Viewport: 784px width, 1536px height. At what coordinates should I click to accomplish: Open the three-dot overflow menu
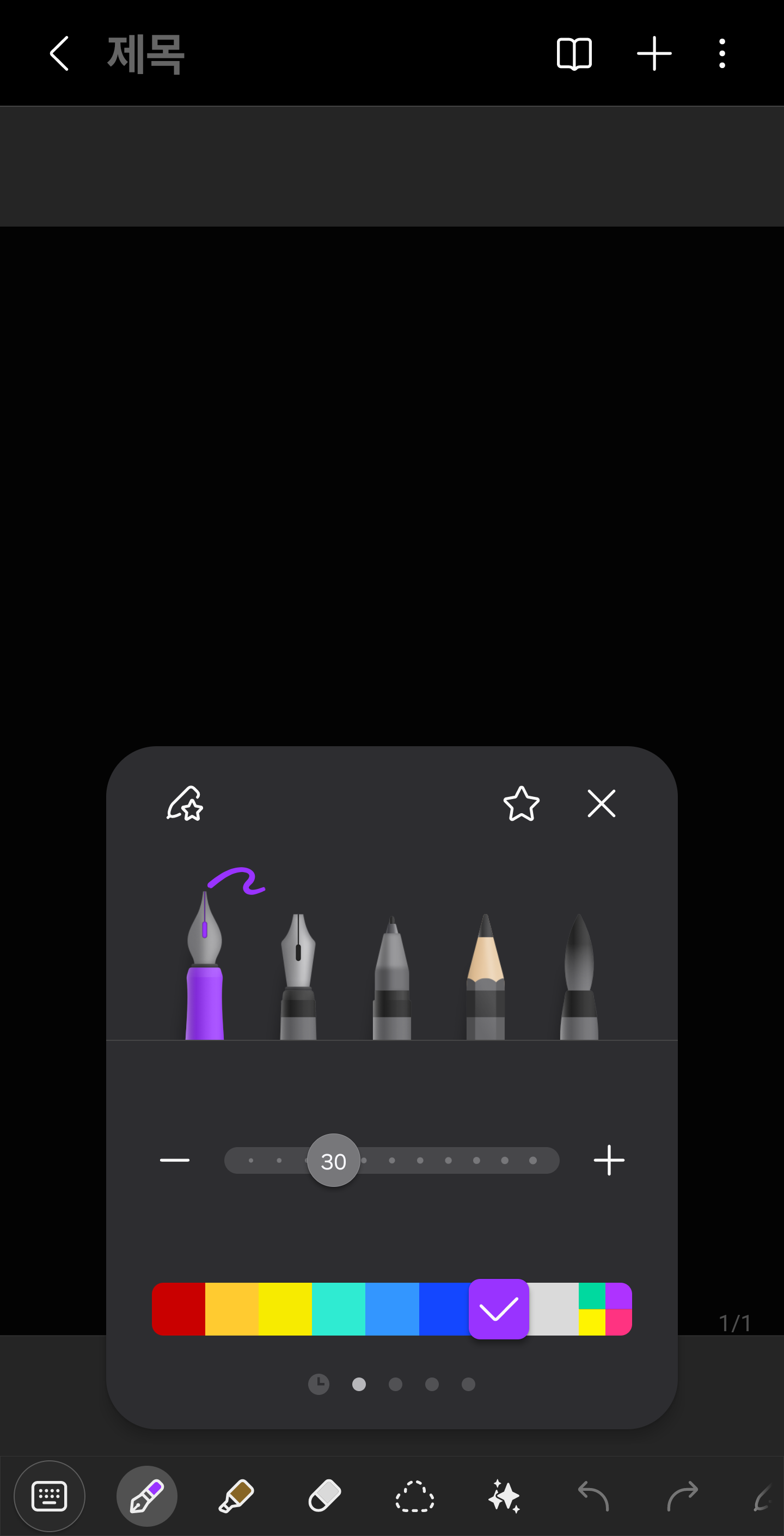pos(722,54)
